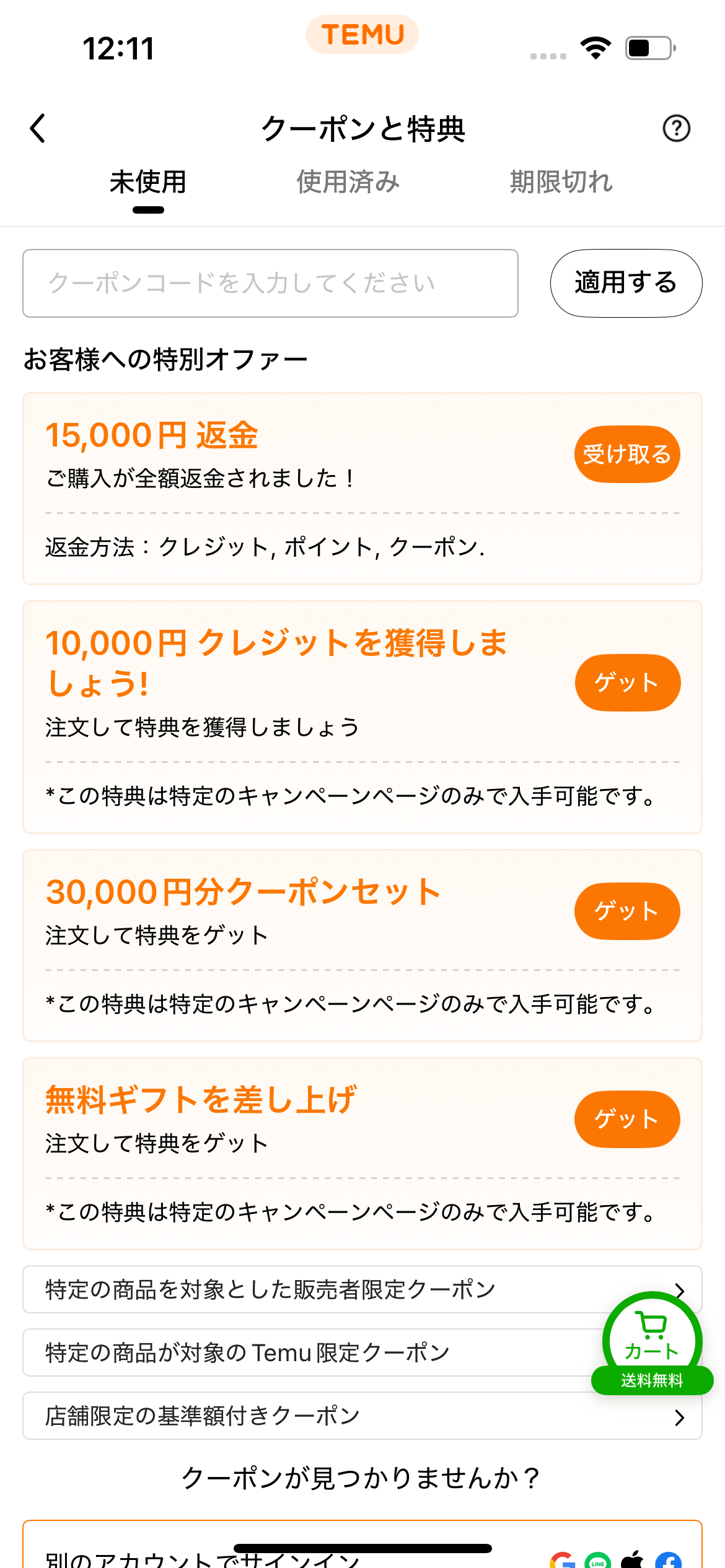The image size is (725, 1568).
Task: Switch to the 使用済み tab
Action: point(347,182)
